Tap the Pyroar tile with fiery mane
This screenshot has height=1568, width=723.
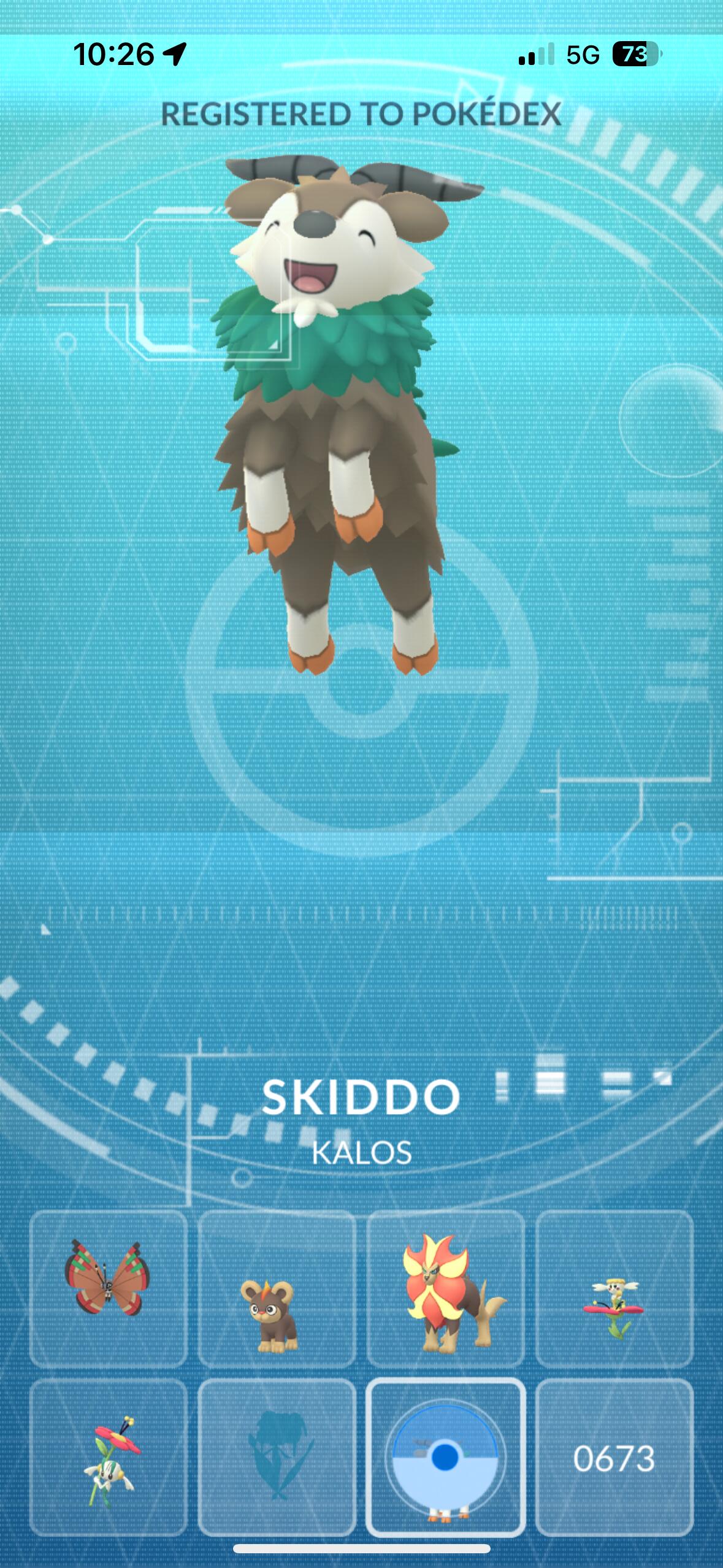(x=446, y=1288)
